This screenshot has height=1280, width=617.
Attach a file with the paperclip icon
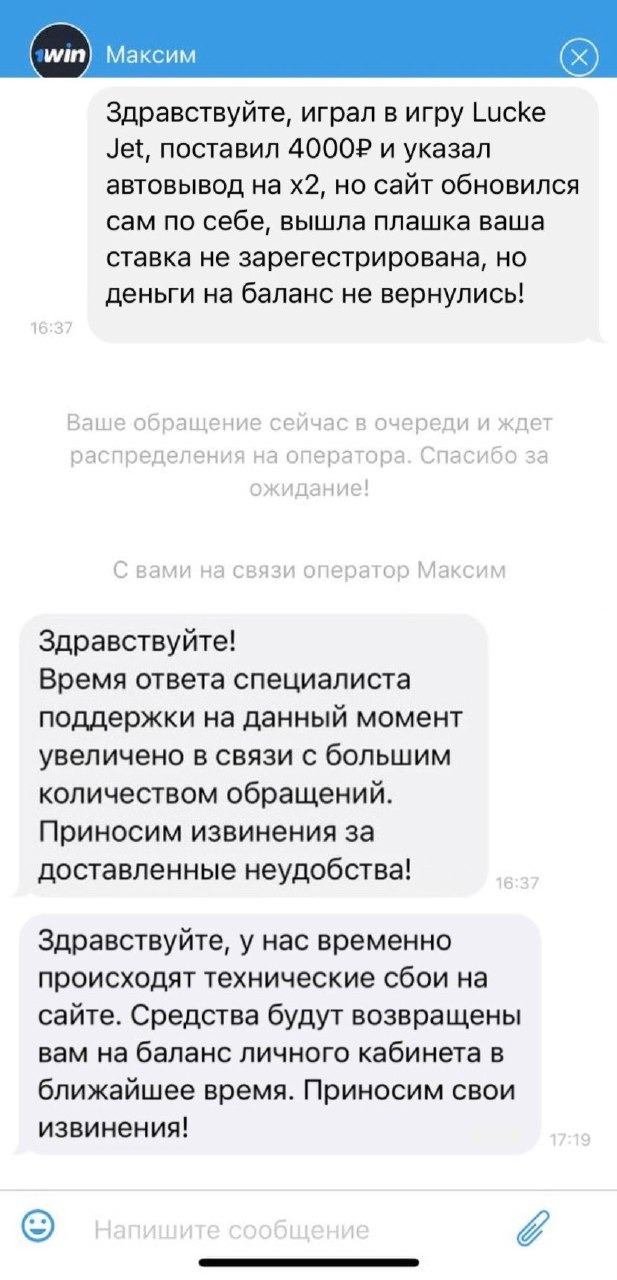point(534,1226)
